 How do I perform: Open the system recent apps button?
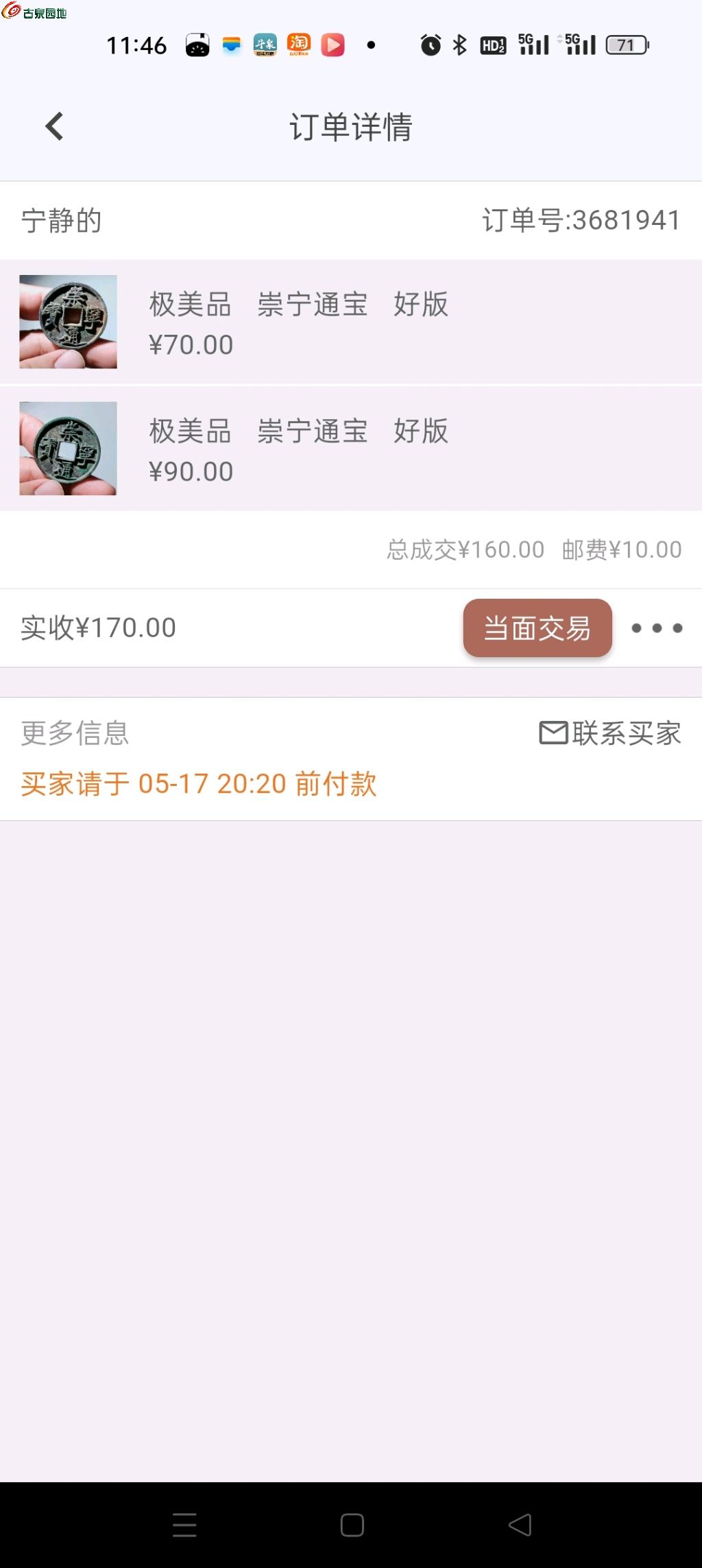(184, 1525)
